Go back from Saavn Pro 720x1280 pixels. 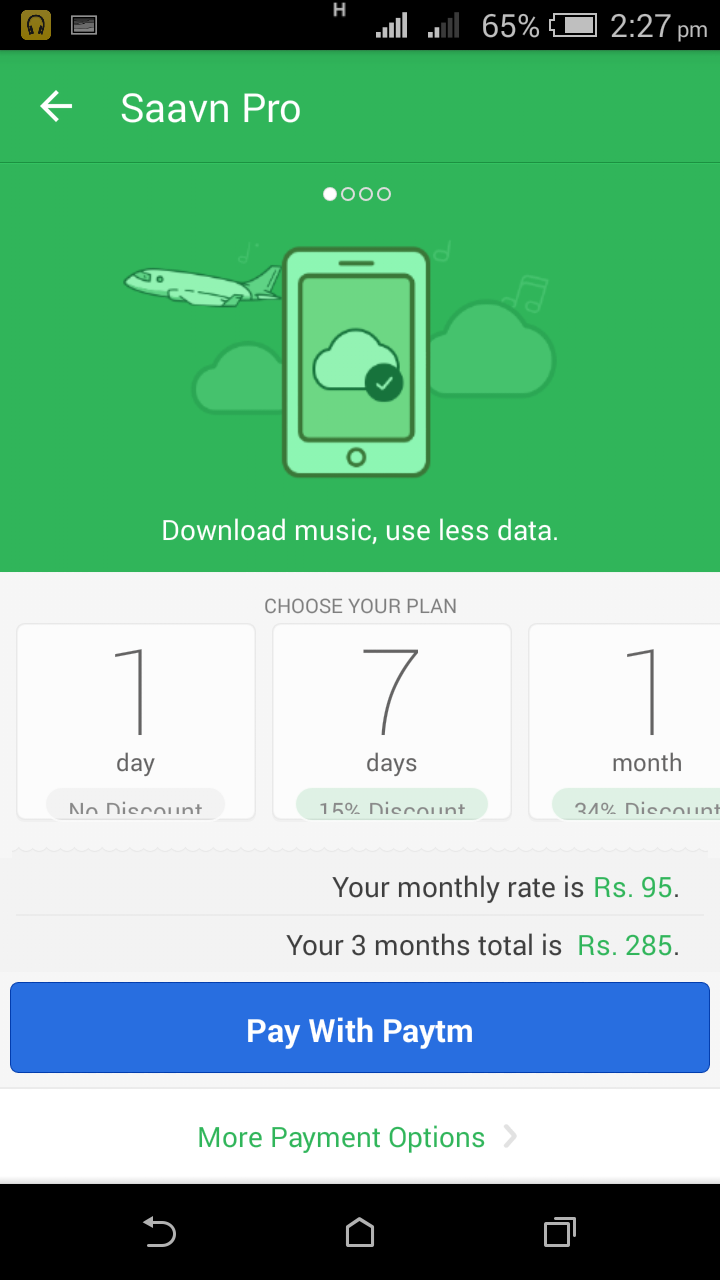click(x=57, y=107)
